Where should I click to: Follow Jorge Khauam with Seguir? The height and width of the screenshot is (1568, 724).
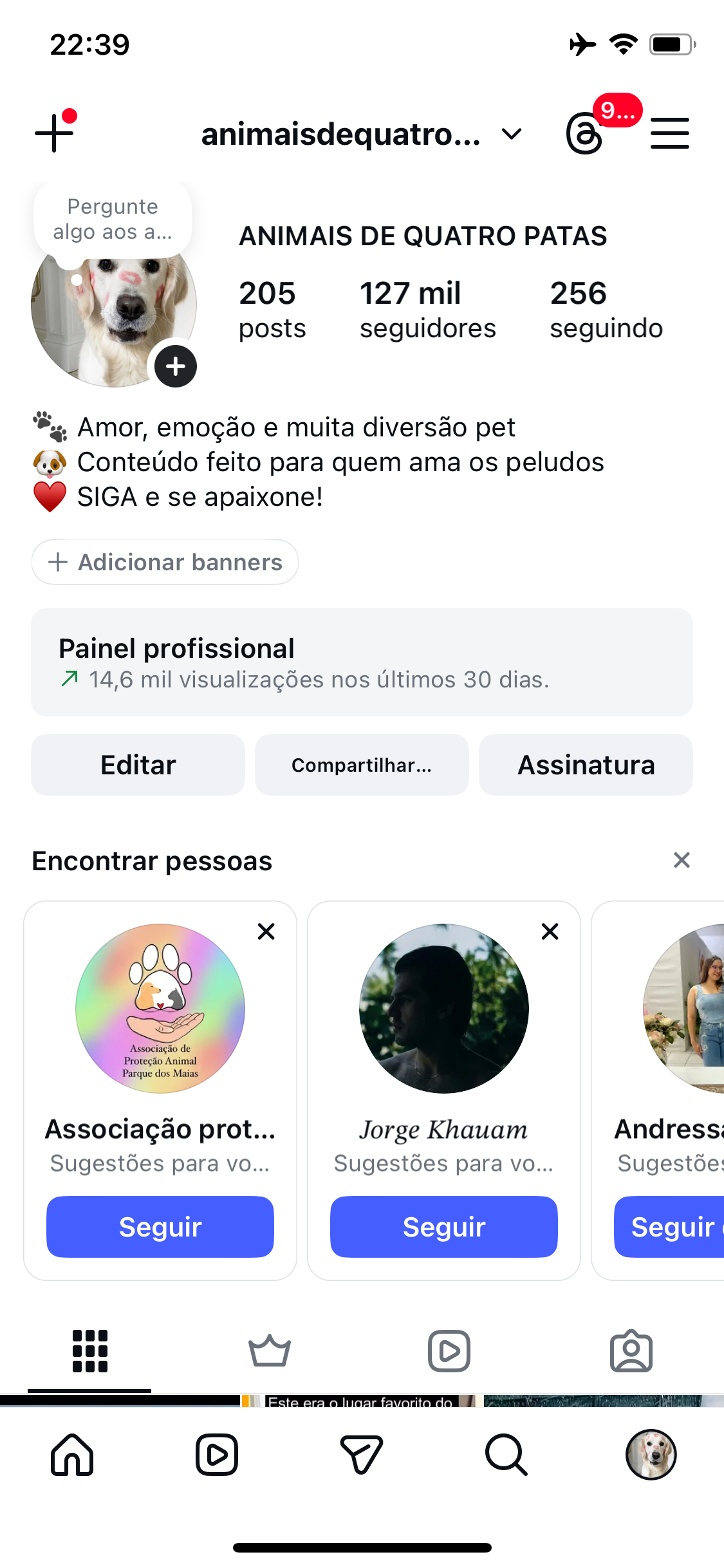point(444,1227)
